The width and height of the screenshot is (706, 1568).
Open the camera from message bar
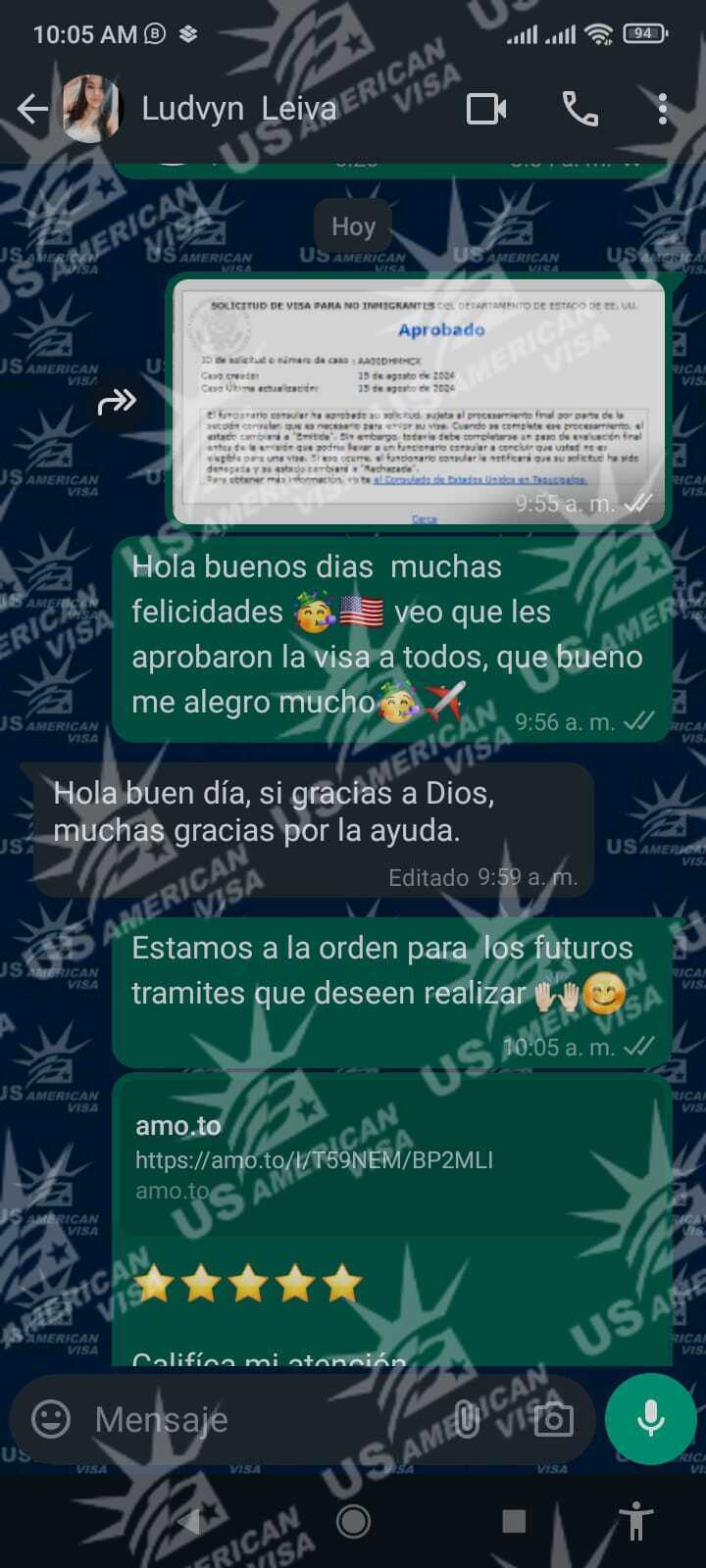pos(554,1418)
